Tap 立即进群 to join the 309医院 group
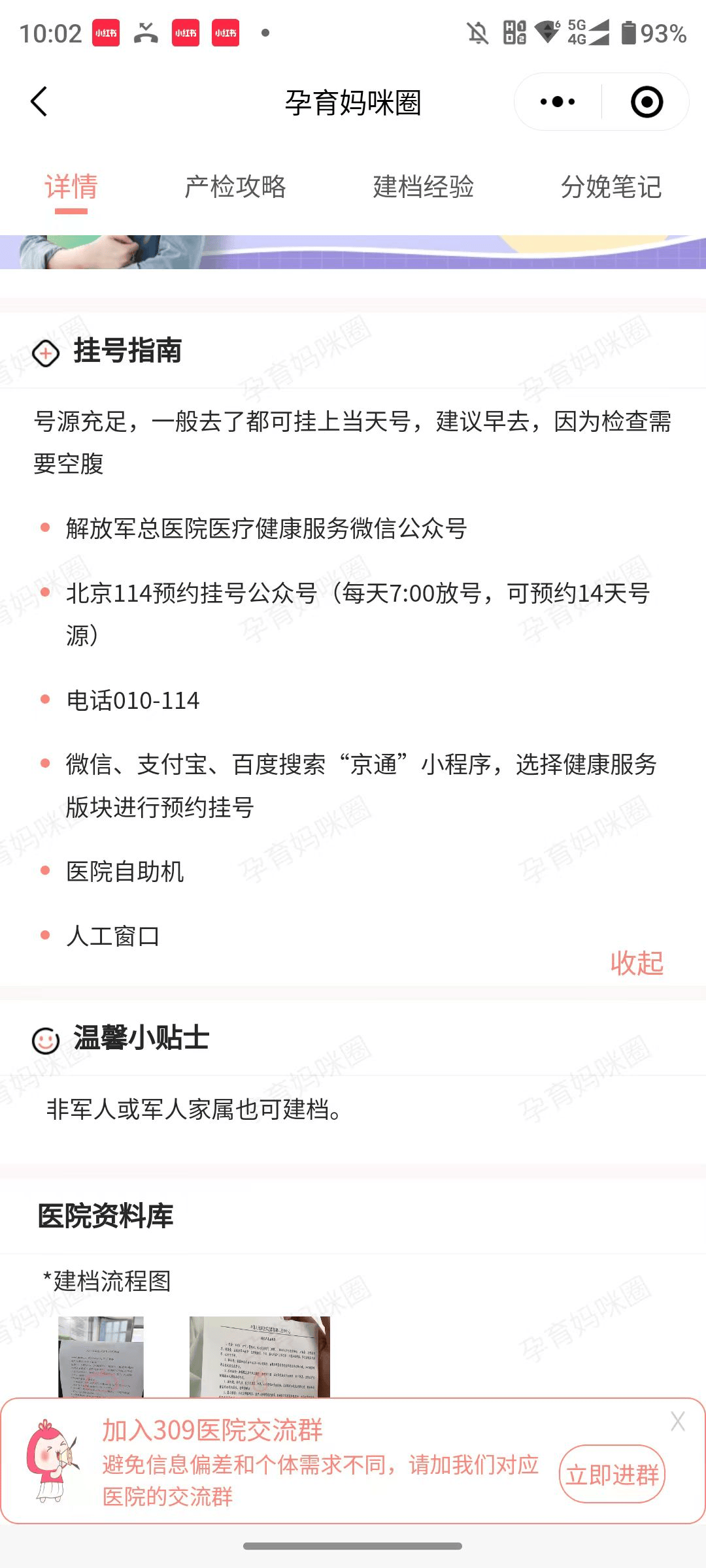 pos(612,1475)
